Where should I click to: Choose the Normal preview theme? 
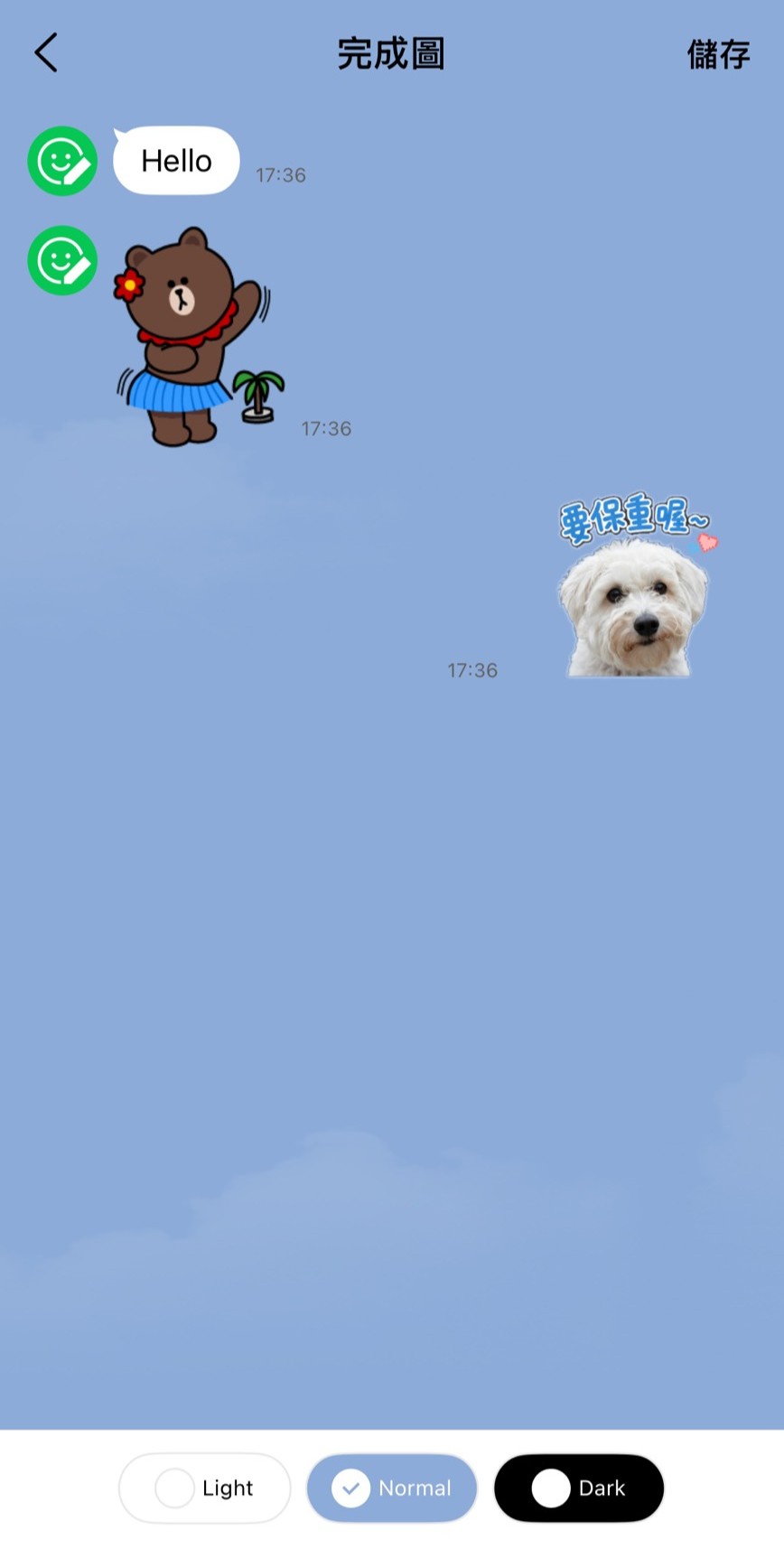(x=392, y=1488)
